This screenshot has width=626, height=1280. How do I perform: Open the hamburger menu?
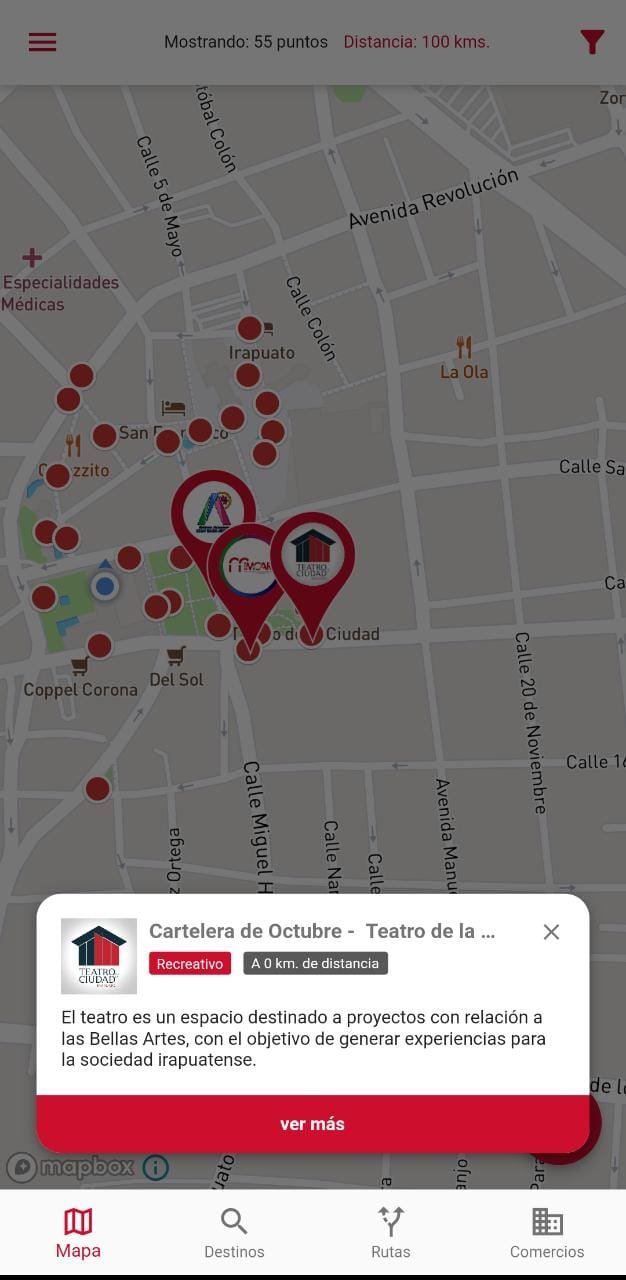click(42, 42)
